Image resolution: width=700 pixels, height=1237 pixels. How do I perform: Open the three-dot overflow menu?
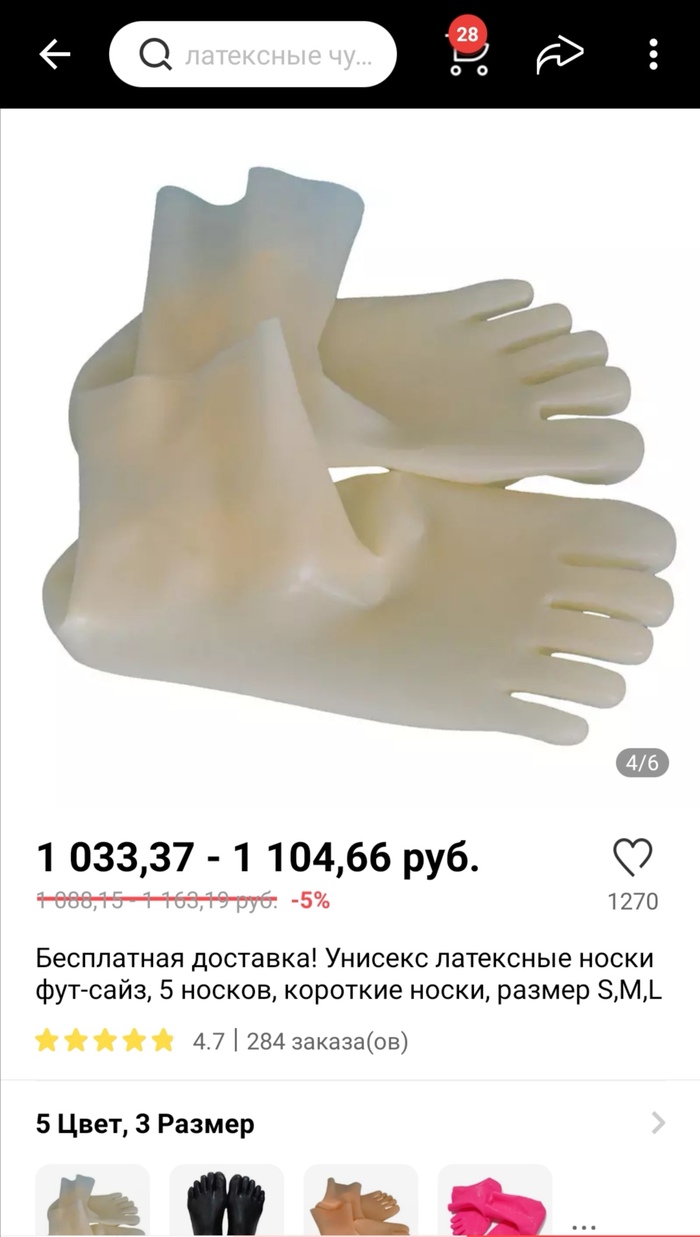pyautogui.click(x=652, y=54)
